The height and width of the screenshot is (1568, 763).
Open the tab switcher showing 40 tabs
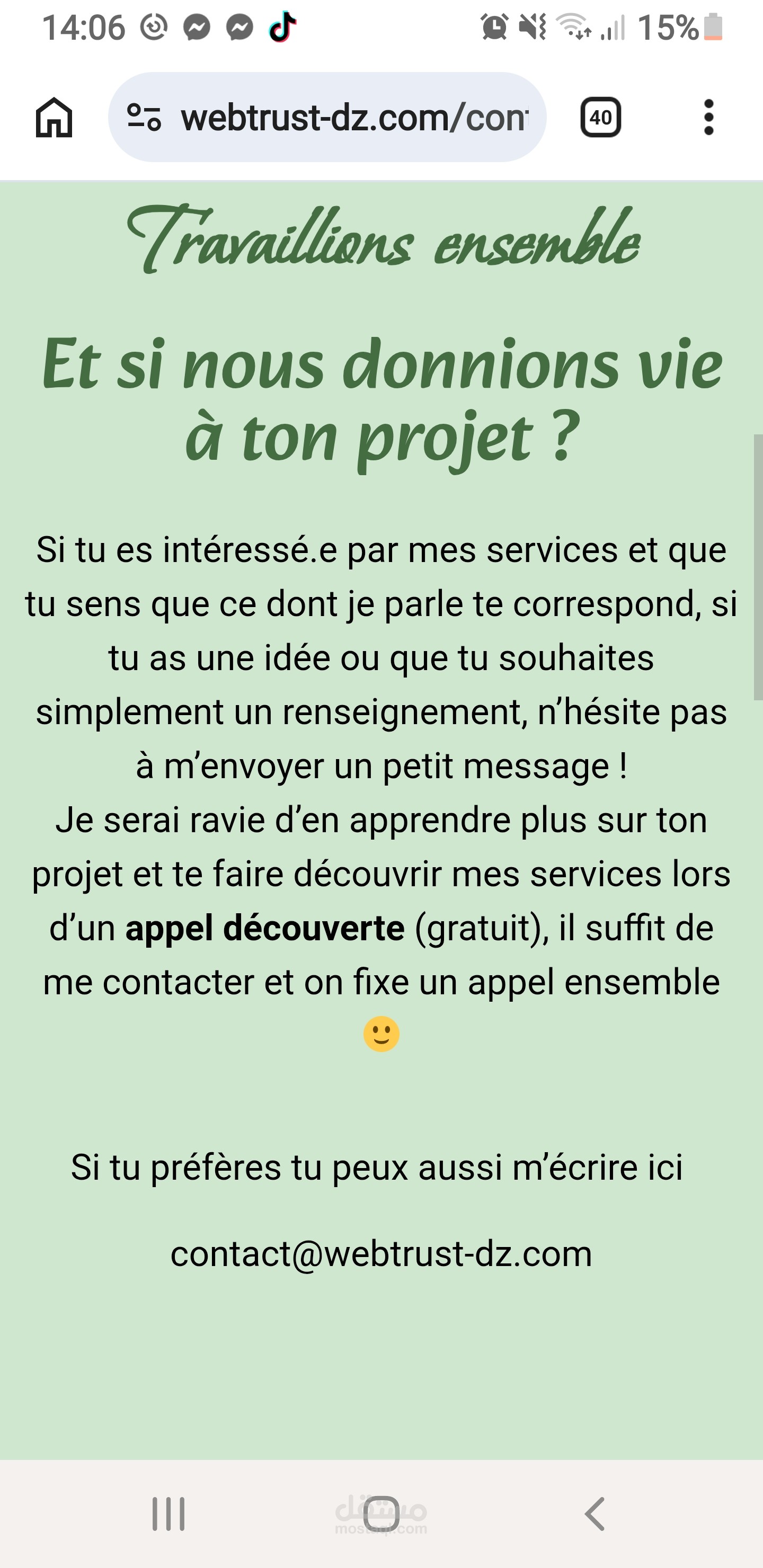pos(600,118)
